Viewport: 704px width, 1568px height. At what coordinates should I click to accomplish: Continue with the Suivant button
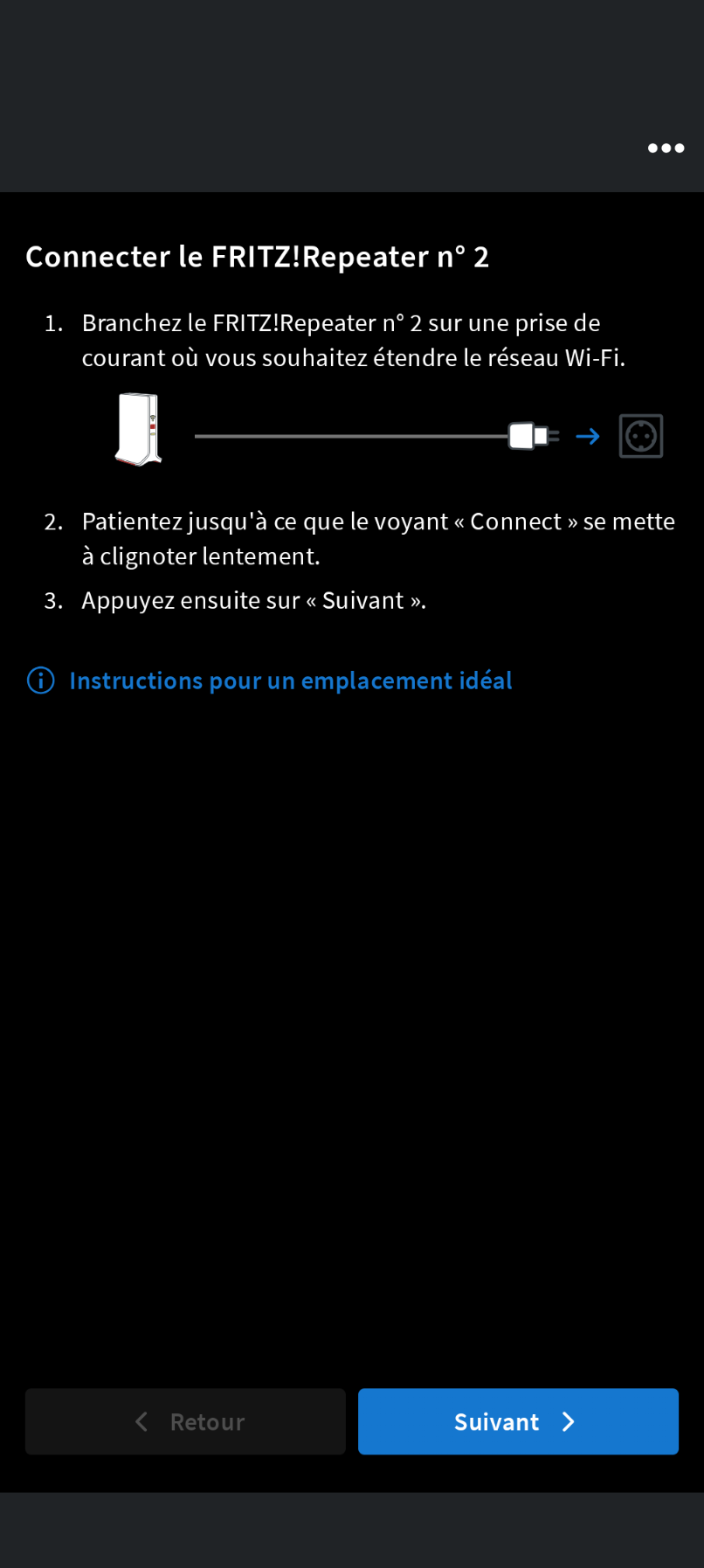coord(518,1421)
